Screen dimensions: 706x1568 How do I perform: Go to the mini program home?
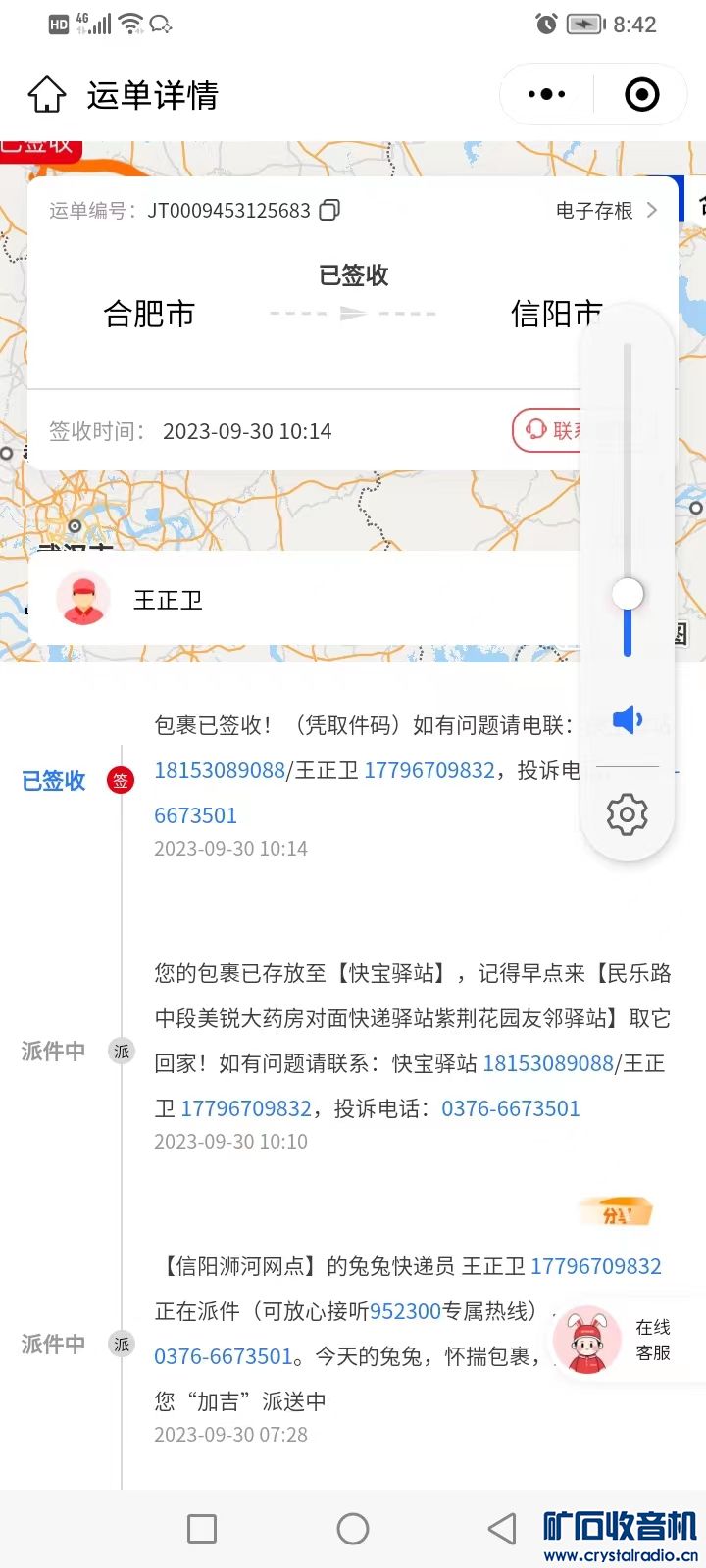point(46,95)
